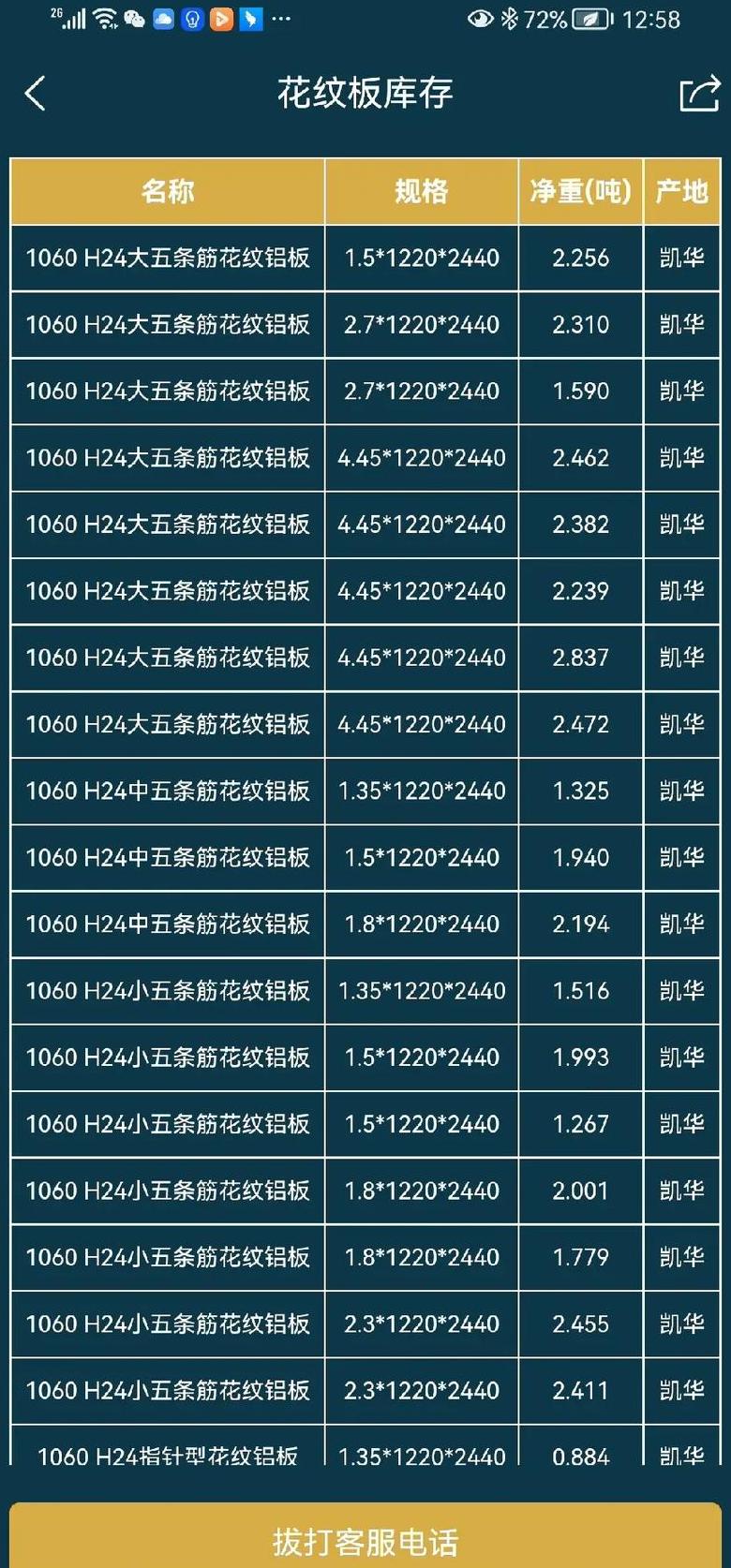This screenshot has width=731, height=1568.
Task: Tap the 拨打客服电话 button to call support
Action: tap(365, 1536)
